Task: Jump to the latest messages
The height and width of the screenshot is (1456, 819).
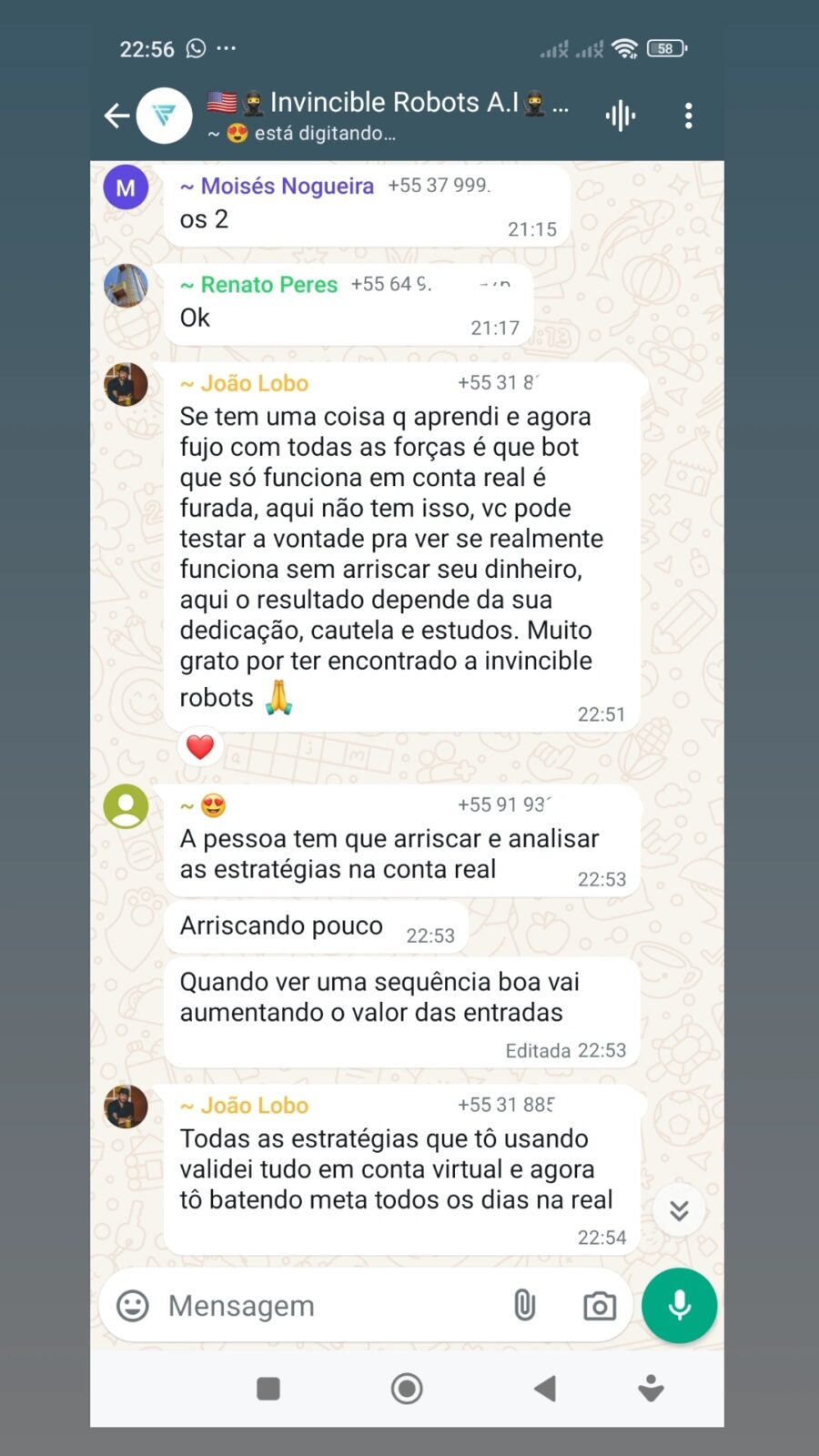Action: (x=679, y=1209)
